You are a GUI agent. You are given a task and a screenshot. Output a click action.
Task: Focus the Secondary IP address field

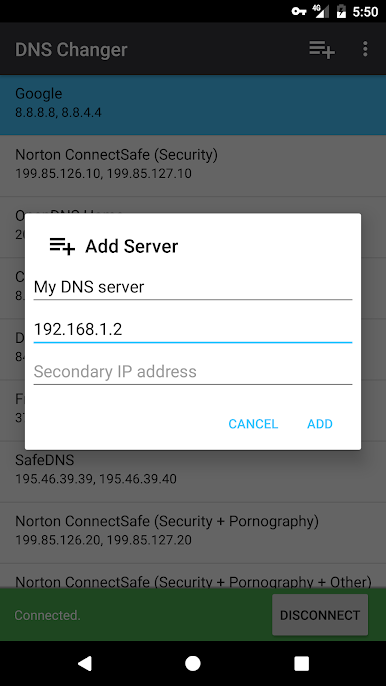tap(193, 371)
